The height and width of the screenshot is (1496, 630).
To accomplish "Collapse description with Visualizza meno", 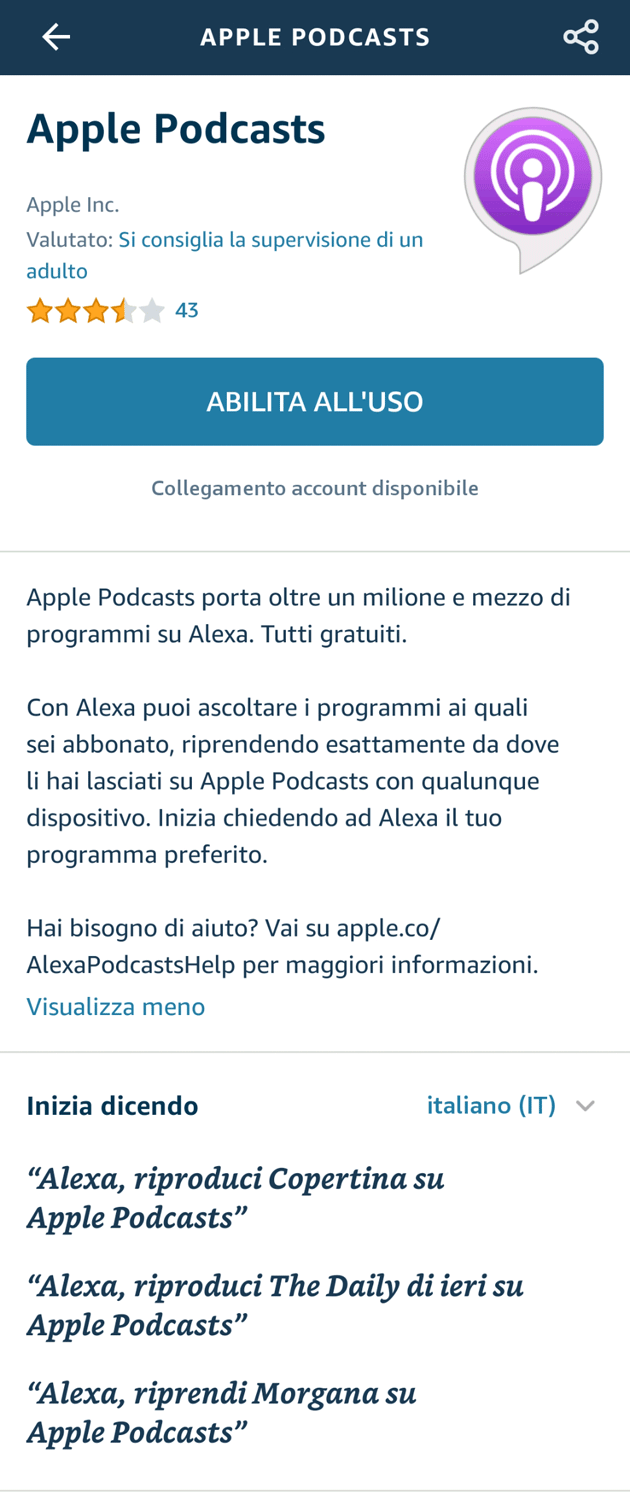I will 116,1006.
